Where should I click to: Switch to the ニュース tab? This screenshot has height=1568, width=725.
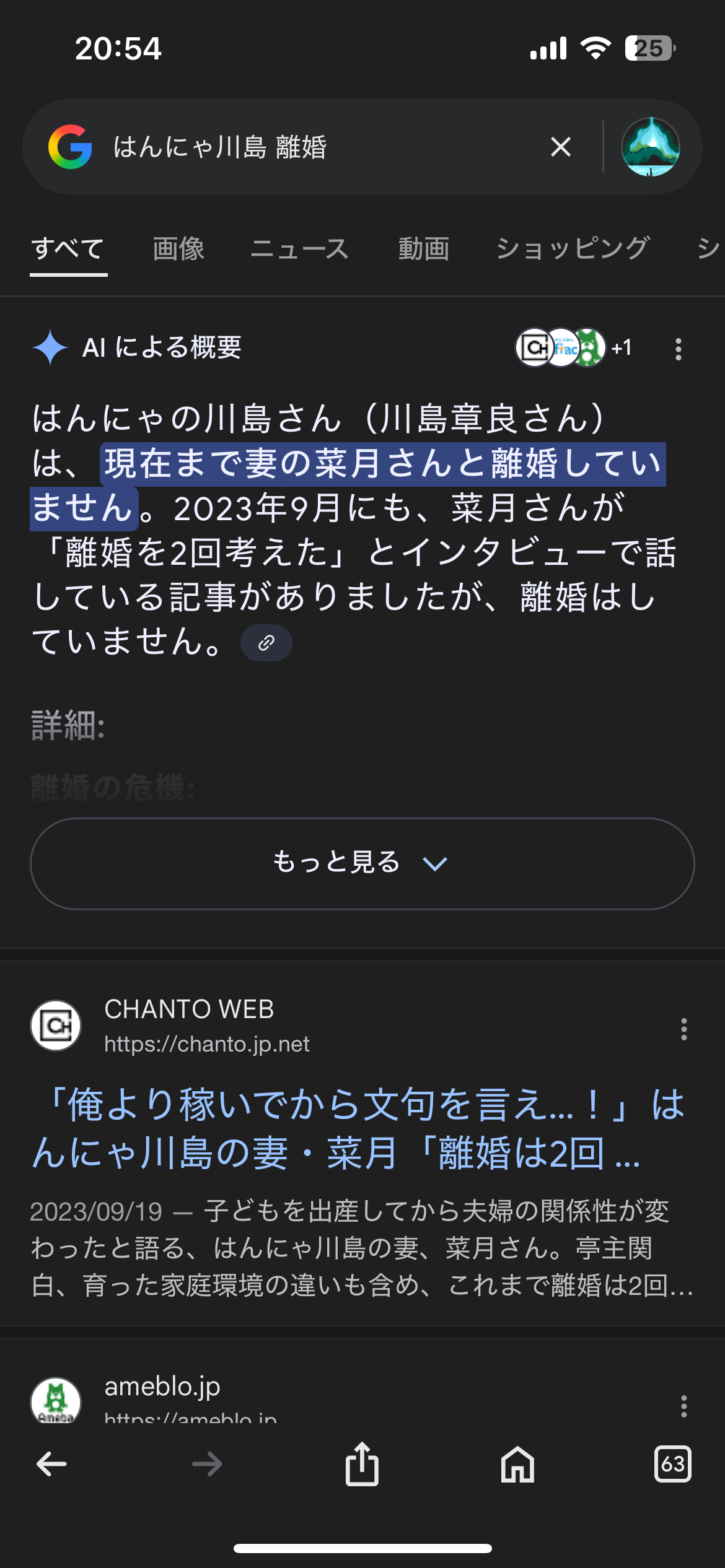(299, 249)
